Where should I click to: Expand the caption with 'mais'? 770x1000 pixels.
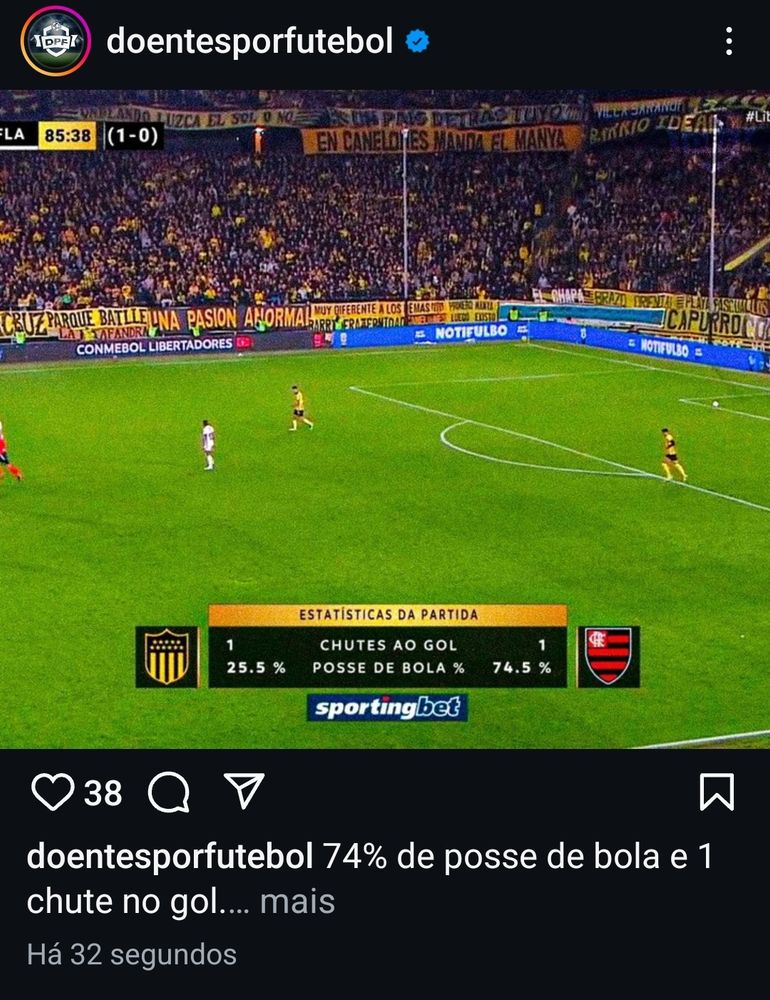297,902
